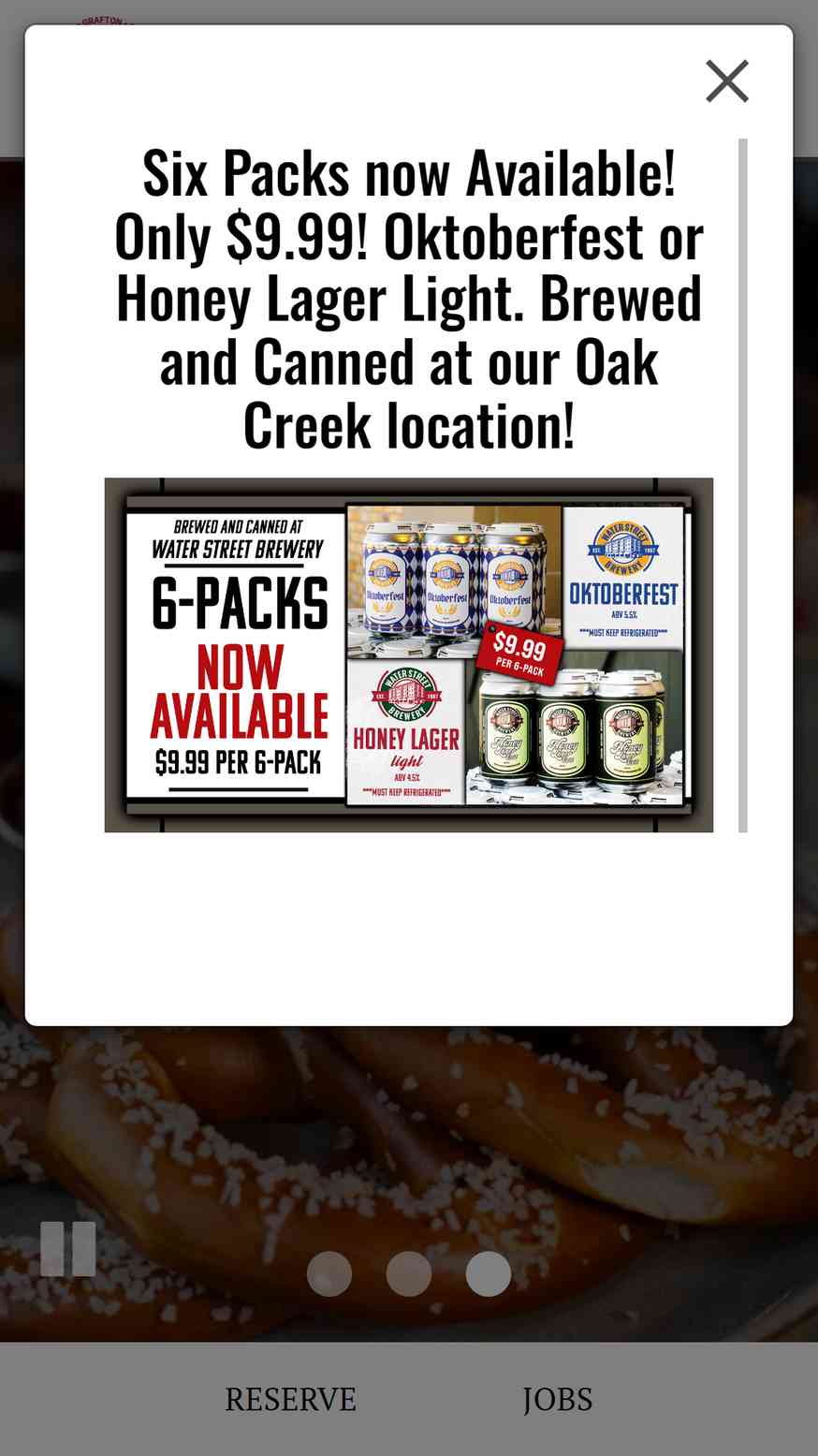
Task: Open the Jobs link
Action: (x=558, y=1399)
